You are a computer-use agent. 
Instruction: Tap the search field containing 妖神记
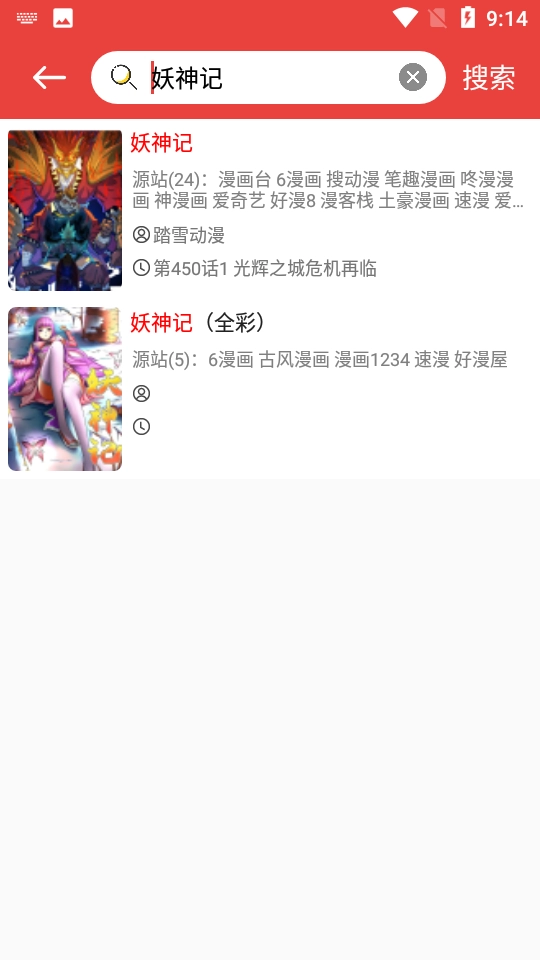pos(268,78)
